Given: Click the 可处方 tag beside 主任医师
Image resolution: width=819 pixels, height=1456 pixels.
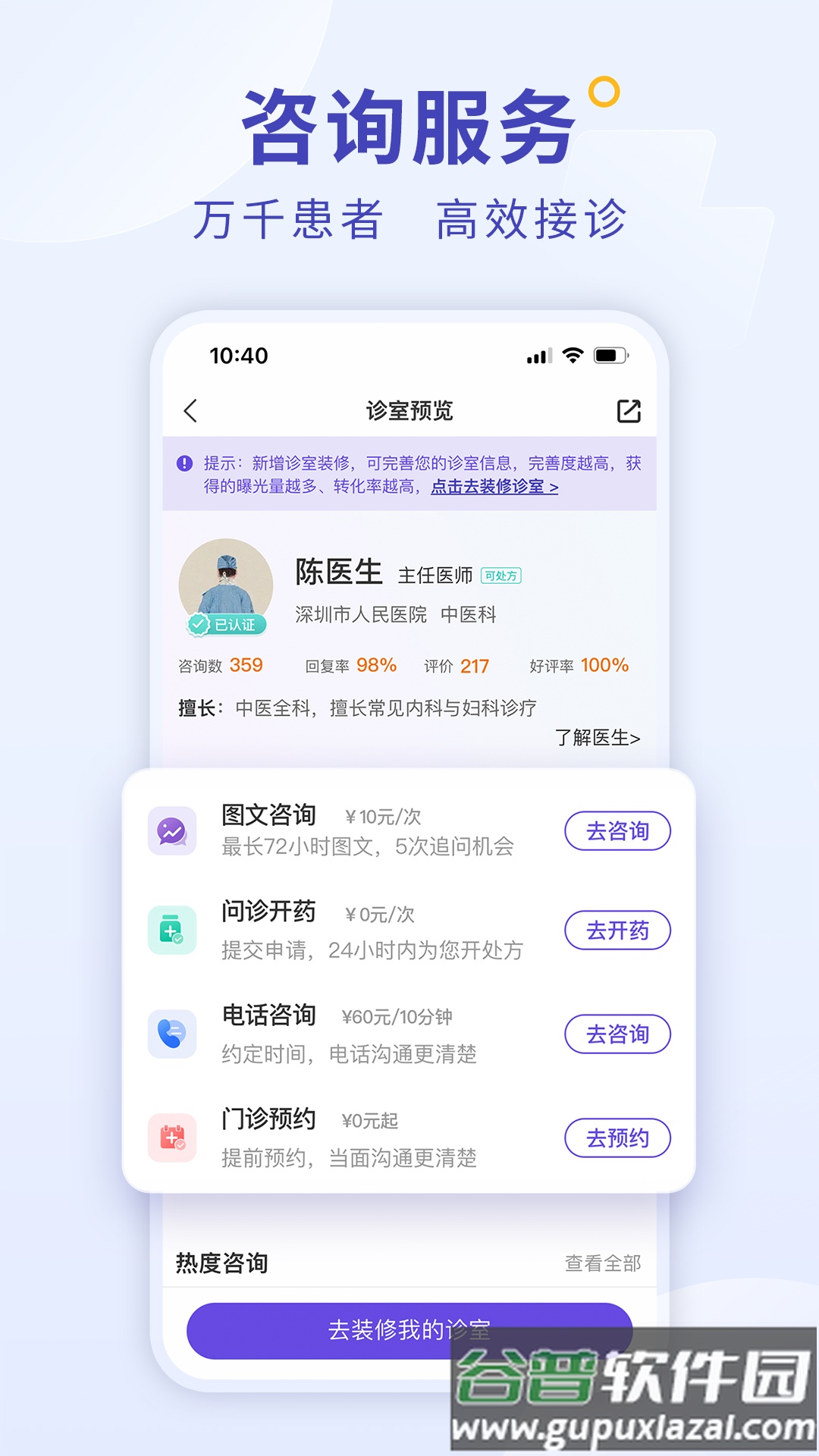Looking at the screenshot, I should tap(503, 575).
